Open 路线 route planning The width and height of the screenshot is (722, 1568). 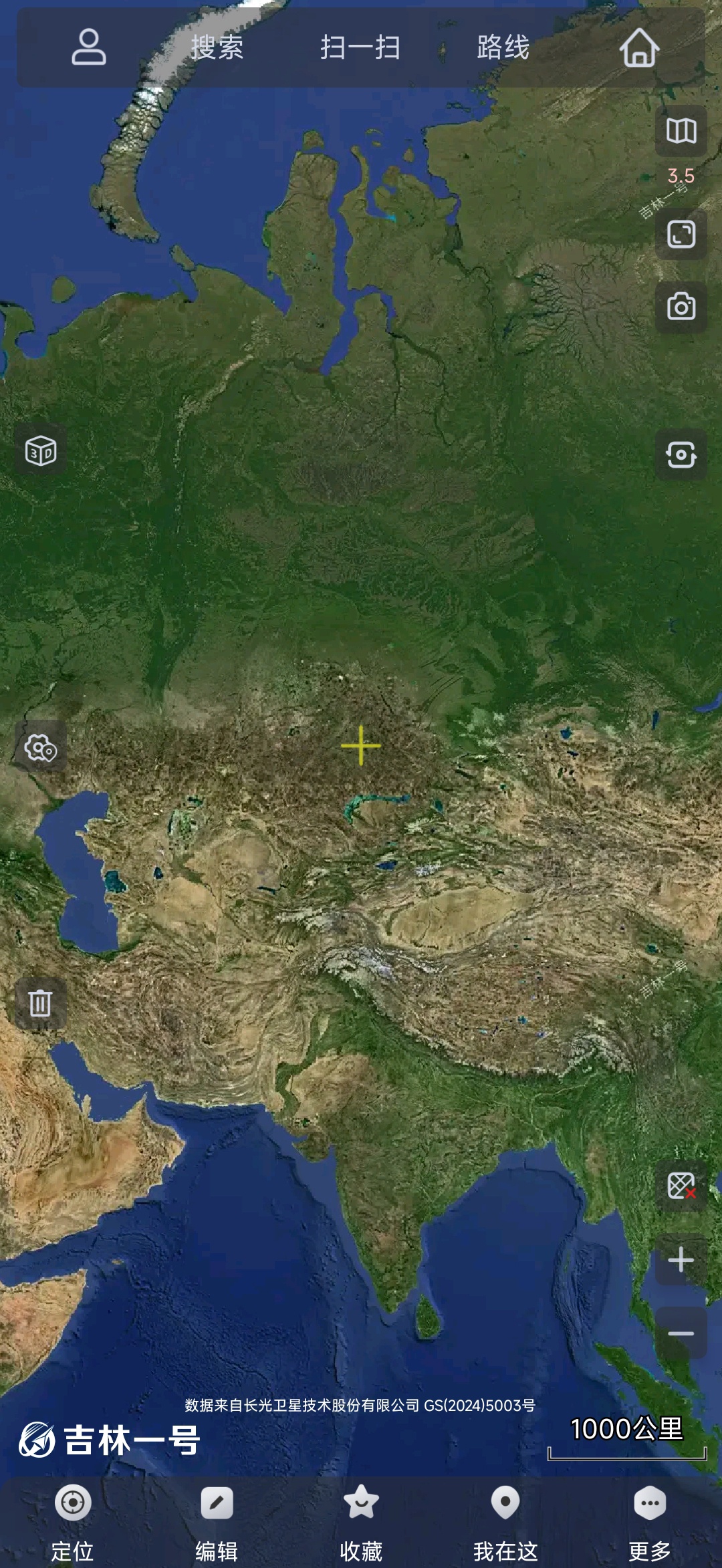coord(503,47)
